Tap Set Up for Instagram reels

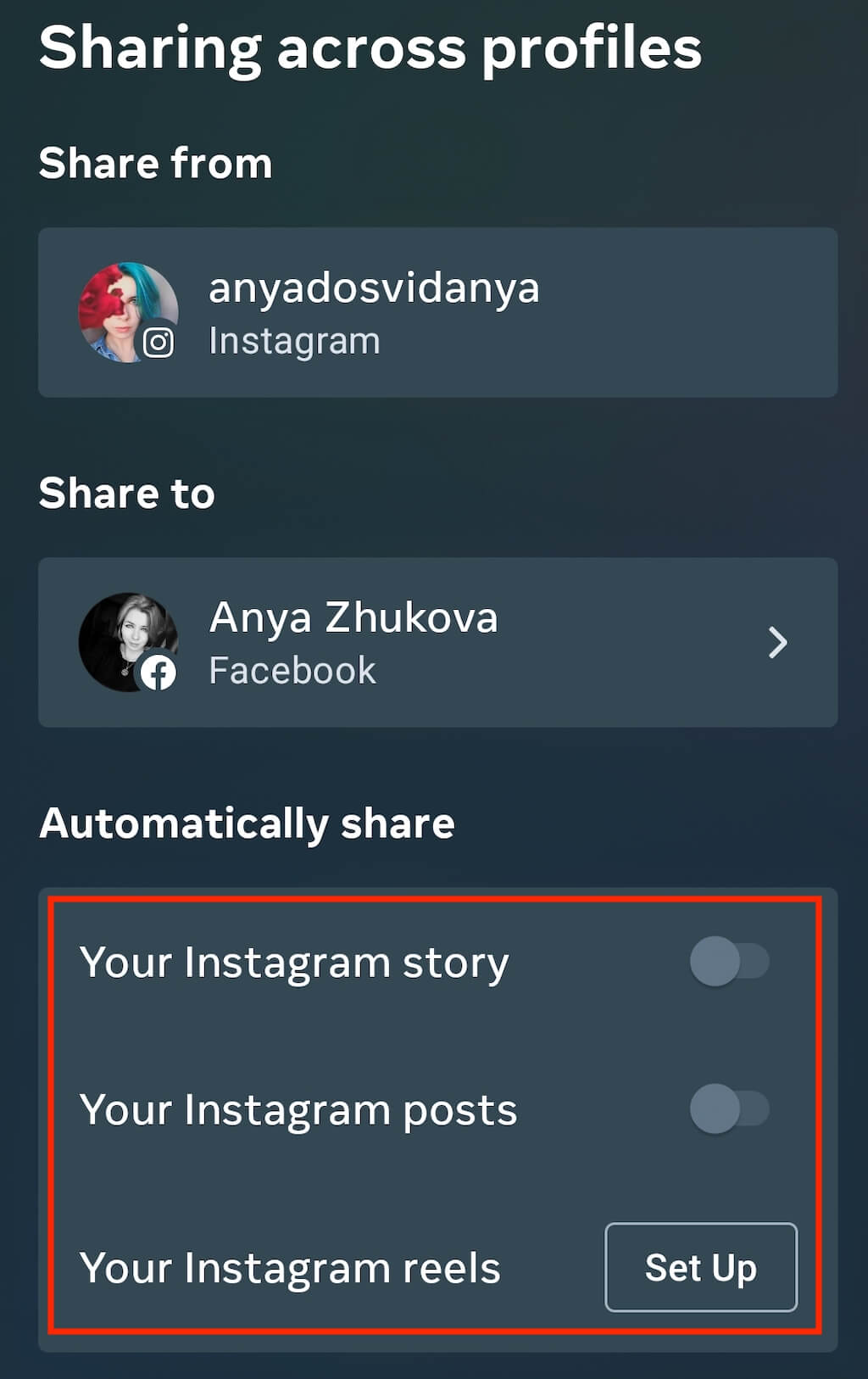(x=700, y=1267)
